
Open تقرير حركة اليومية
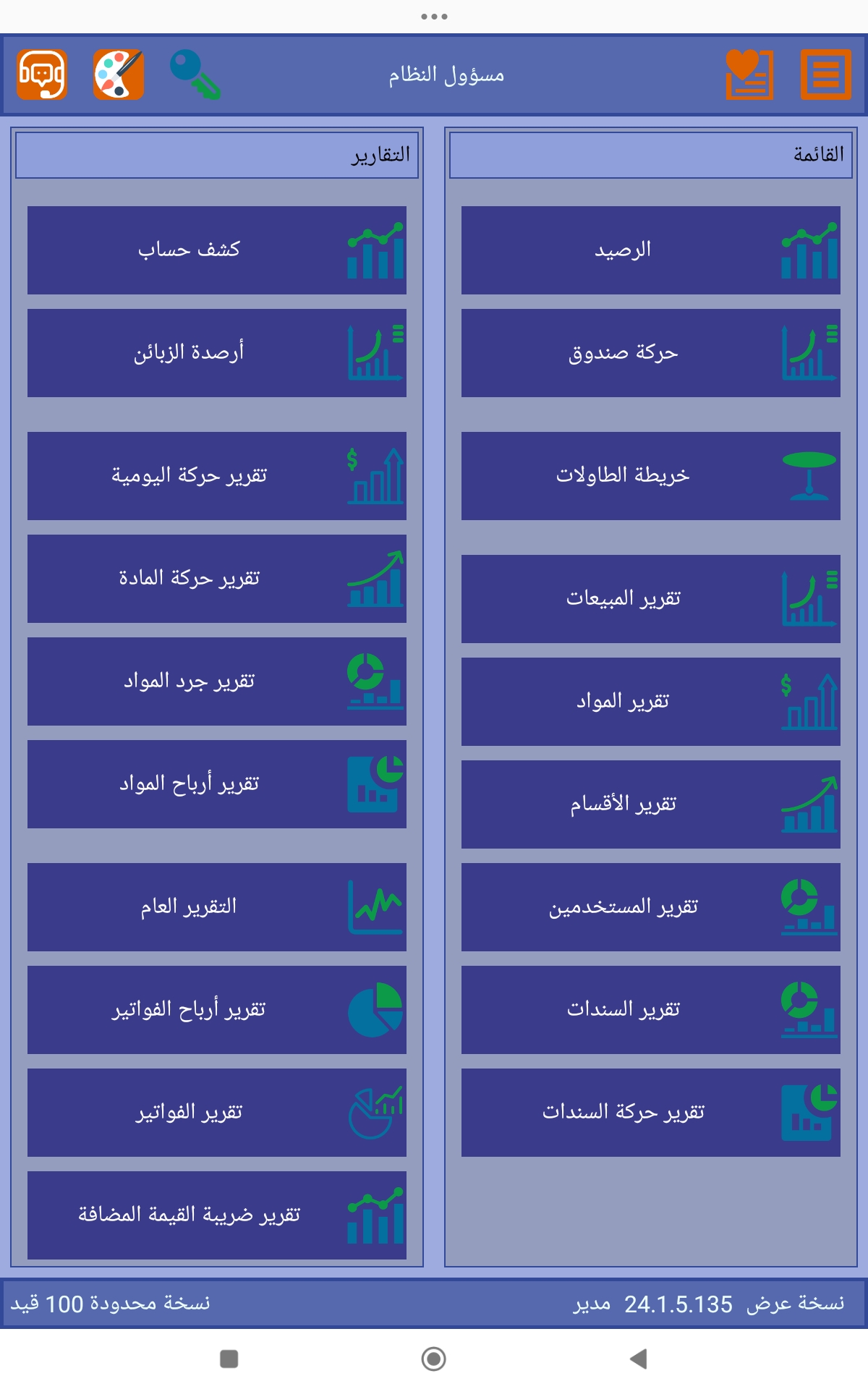point(217,476)
